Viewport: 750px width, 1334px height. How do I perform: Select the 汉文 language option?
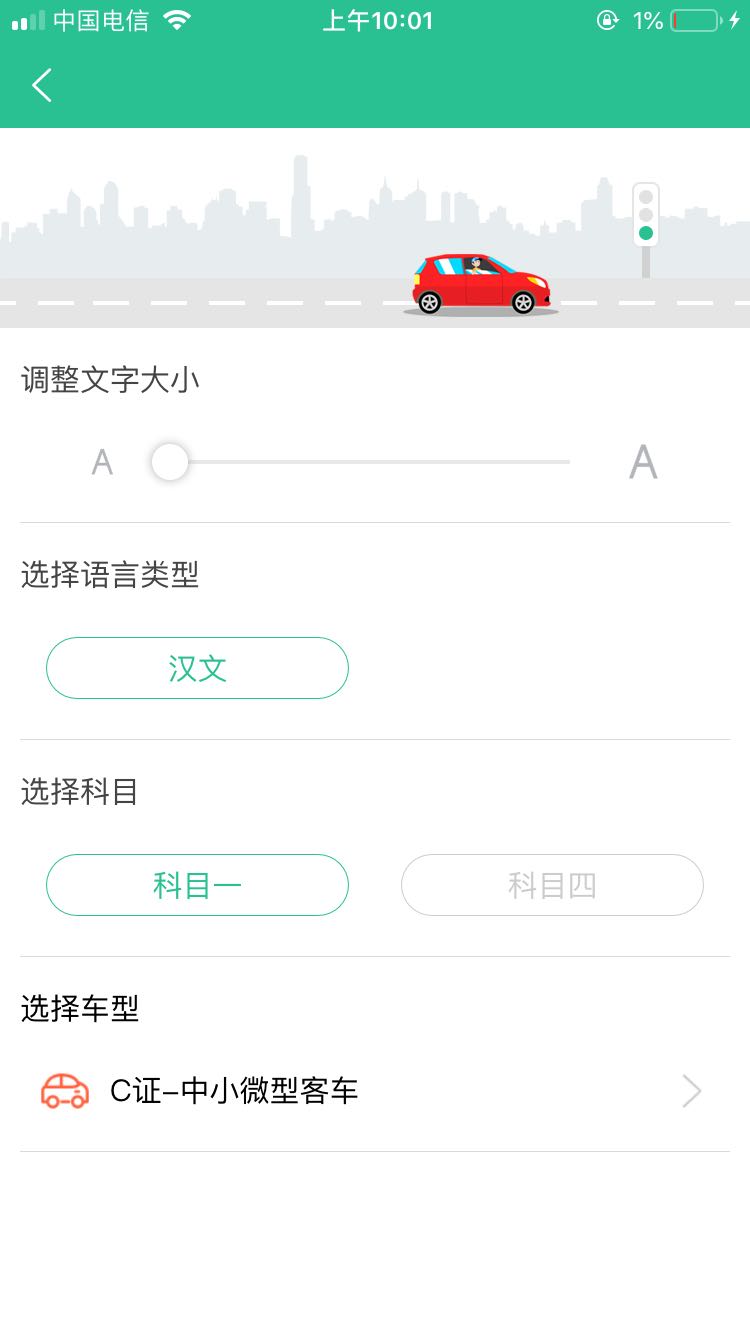click(x=197, y=668)
